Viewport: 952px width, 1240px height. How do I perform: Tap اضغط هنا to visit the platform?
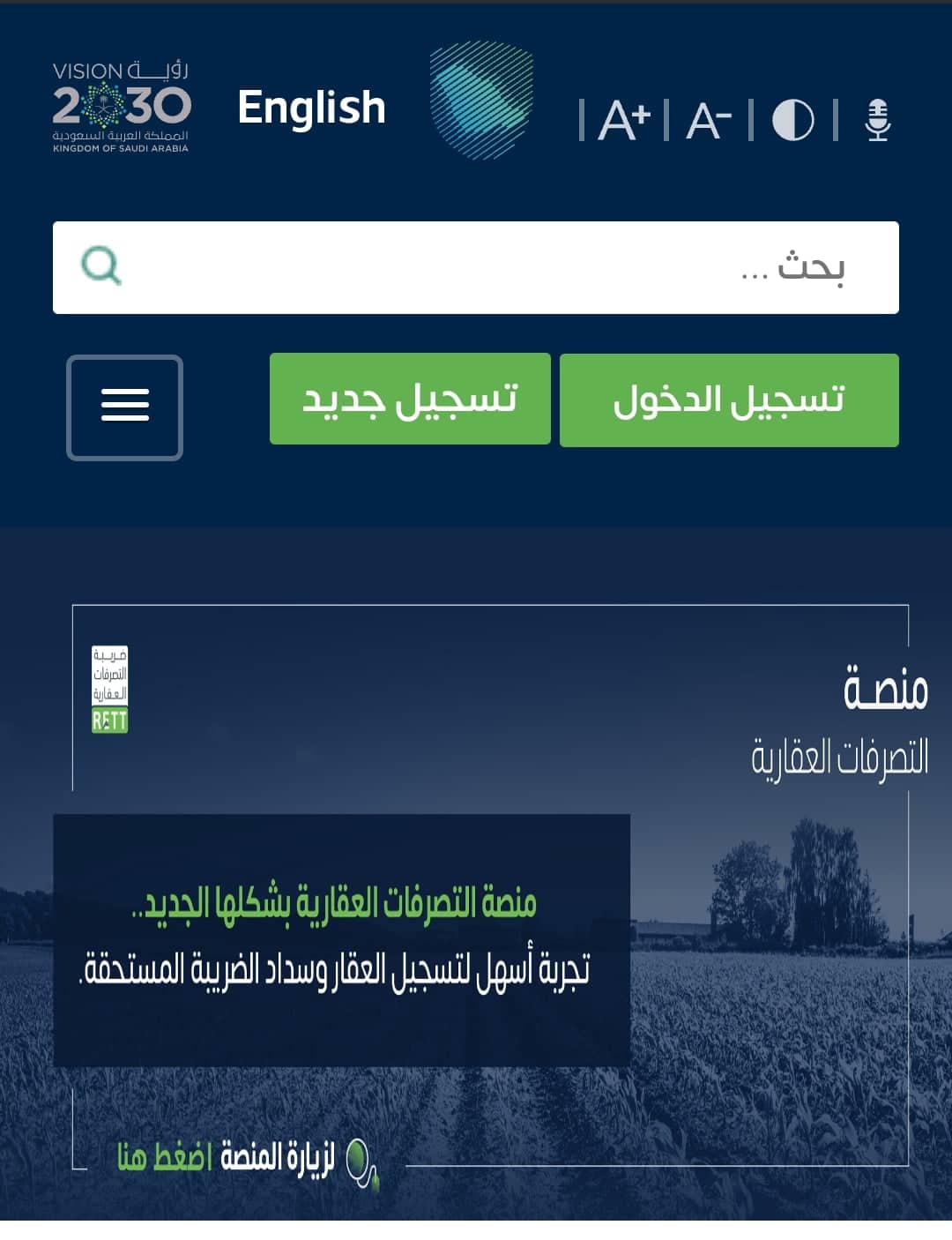tap(166, 1156)
